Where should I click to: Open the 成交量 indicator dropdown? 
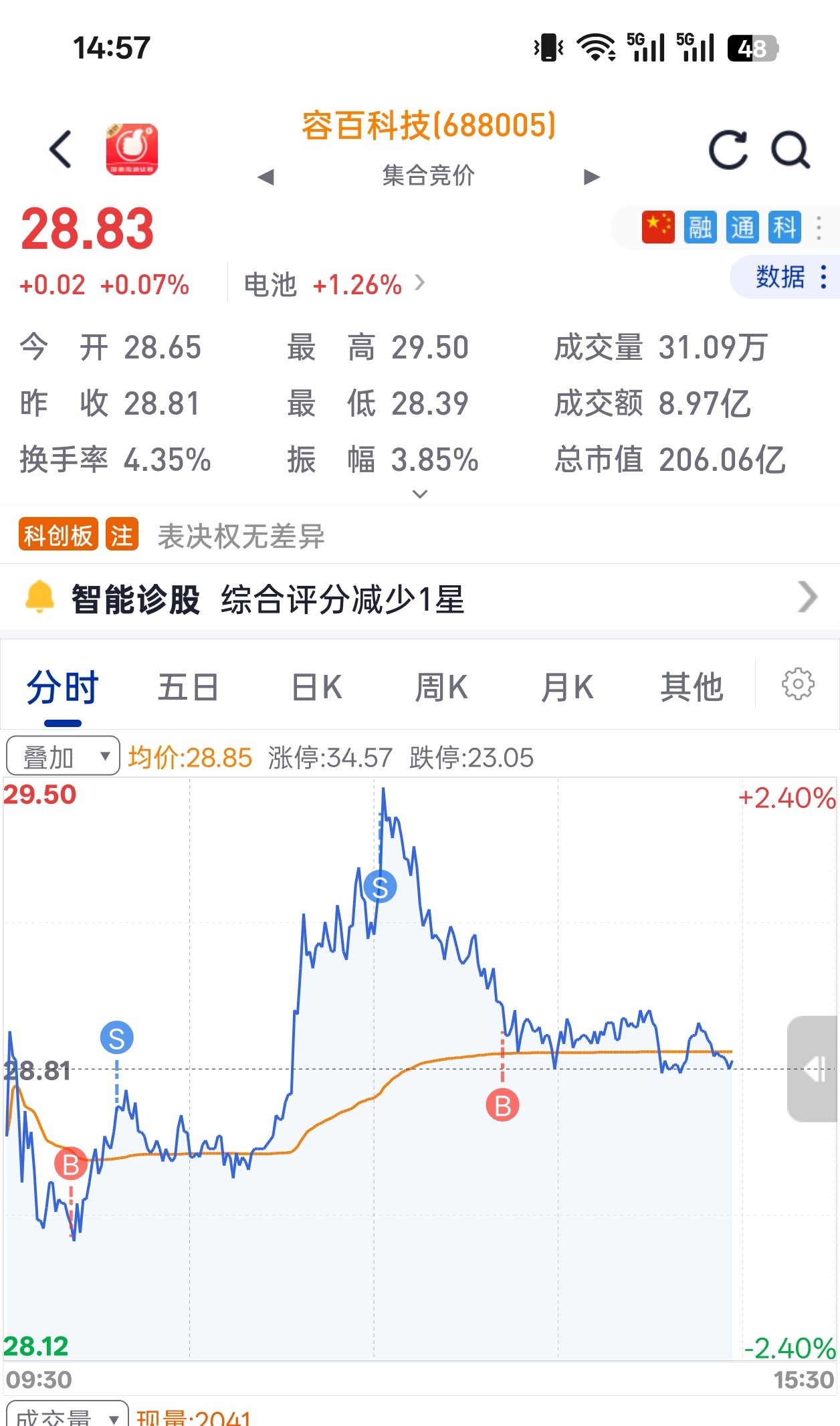point(67,1415)
